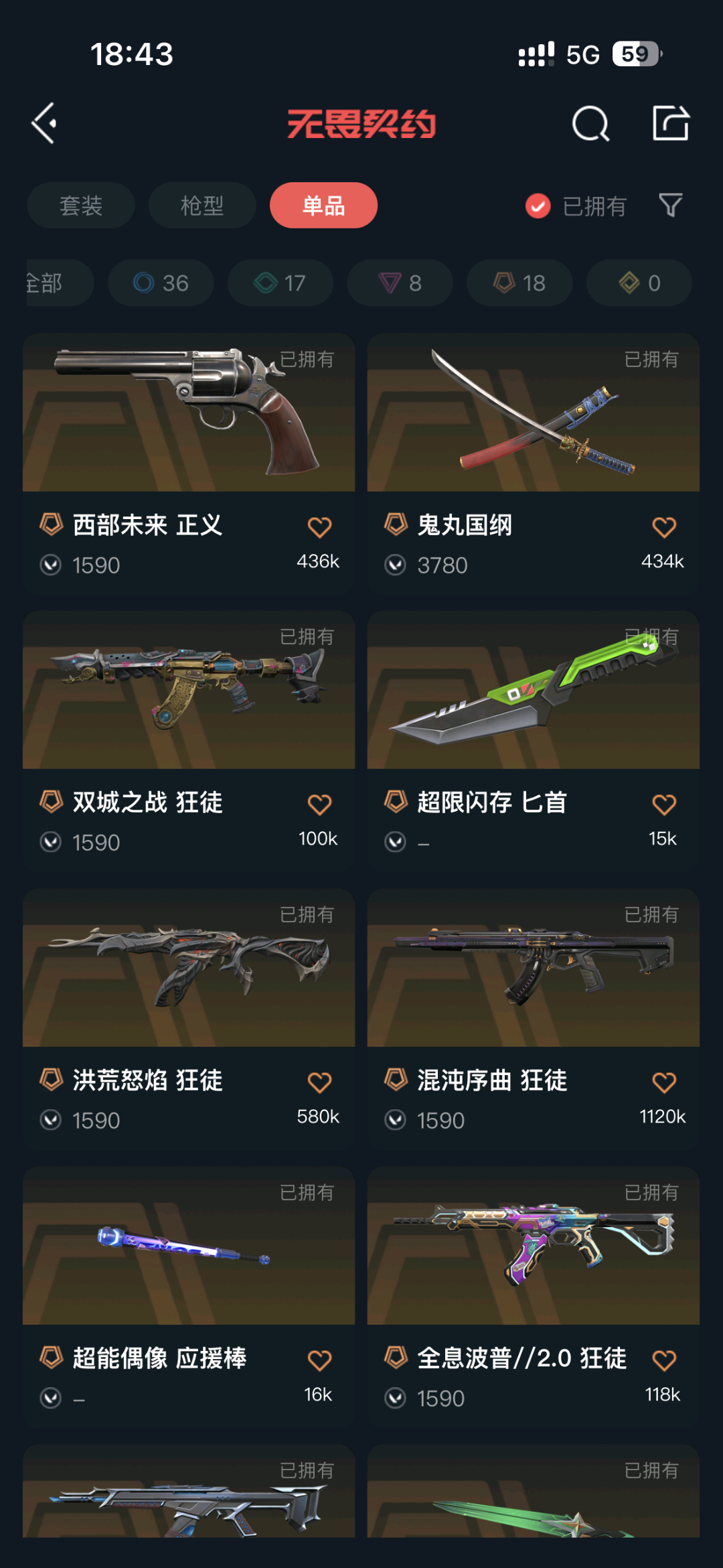Share this page via share icon
This screenshot has width=723, height=1568.
pos(671,123)
